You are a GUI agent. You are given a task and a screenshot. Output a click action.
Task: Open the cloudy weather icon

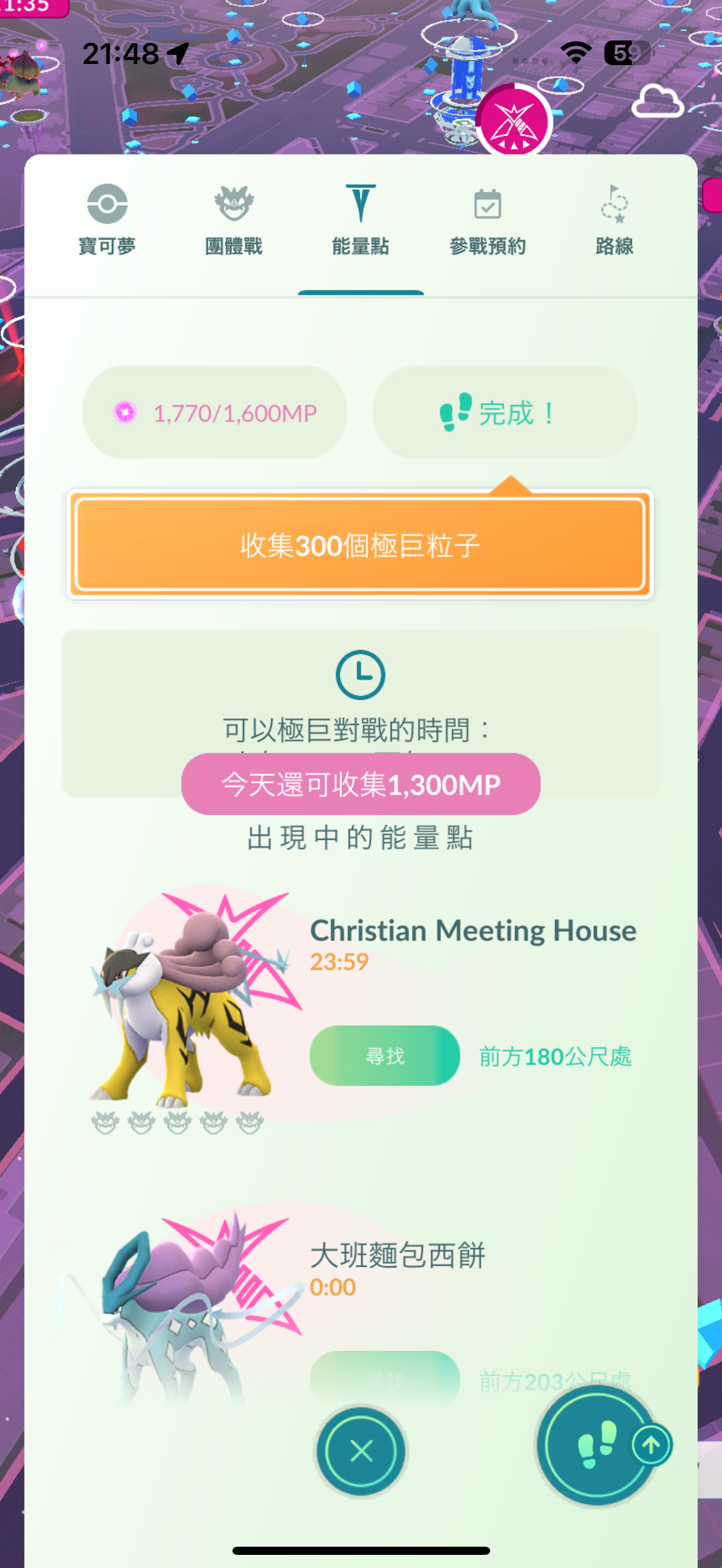pyautogui.click(x=657, y=102)
